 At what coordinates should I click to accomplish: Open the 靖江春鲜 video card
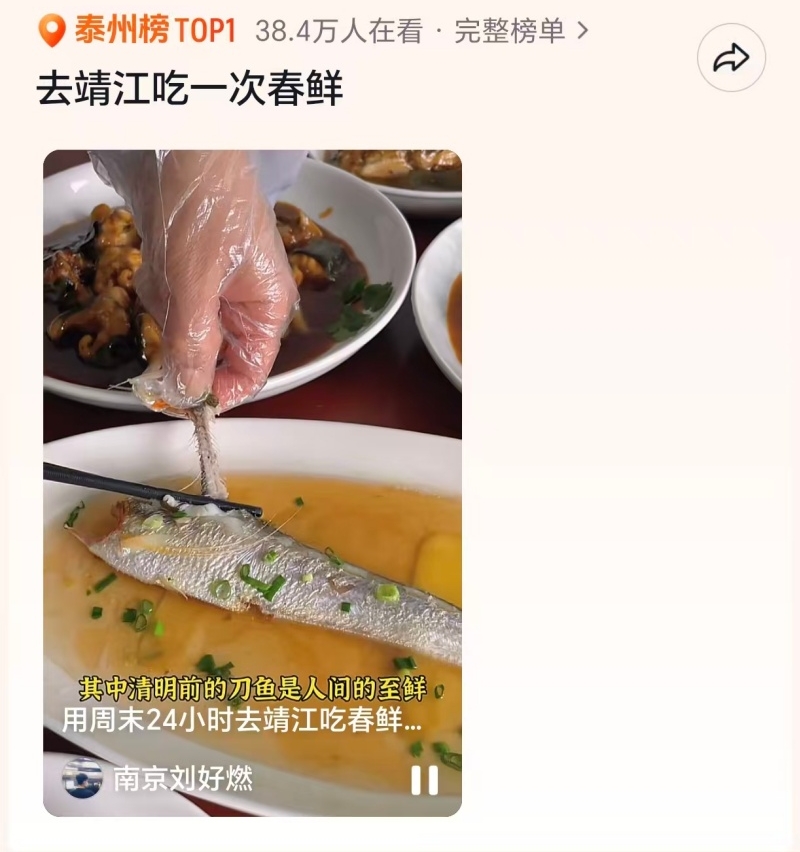pyautogui.click(x=252, y=450)
